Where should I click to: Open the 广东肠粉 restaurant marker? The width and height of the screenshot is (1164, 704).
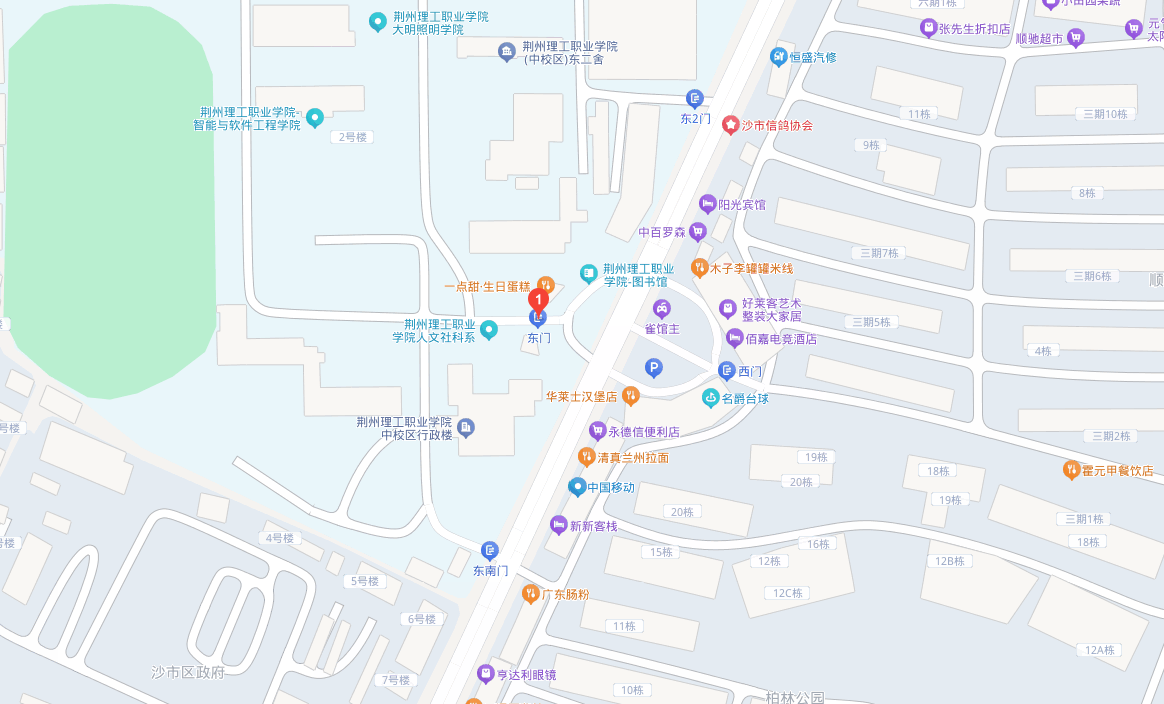[531, 594]
